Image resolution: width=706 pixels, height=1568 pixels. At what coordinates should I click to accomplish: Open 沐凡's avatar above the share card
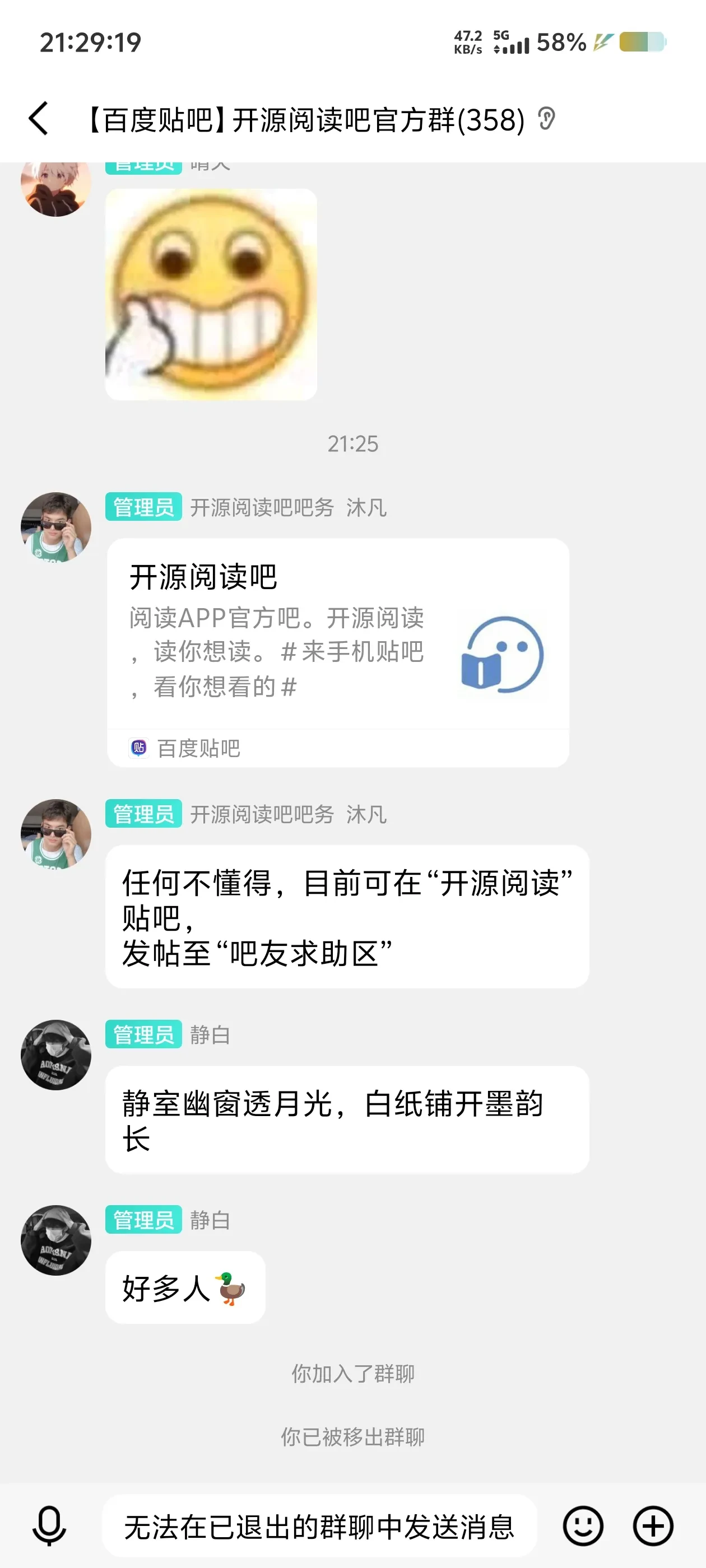point(56,526)
